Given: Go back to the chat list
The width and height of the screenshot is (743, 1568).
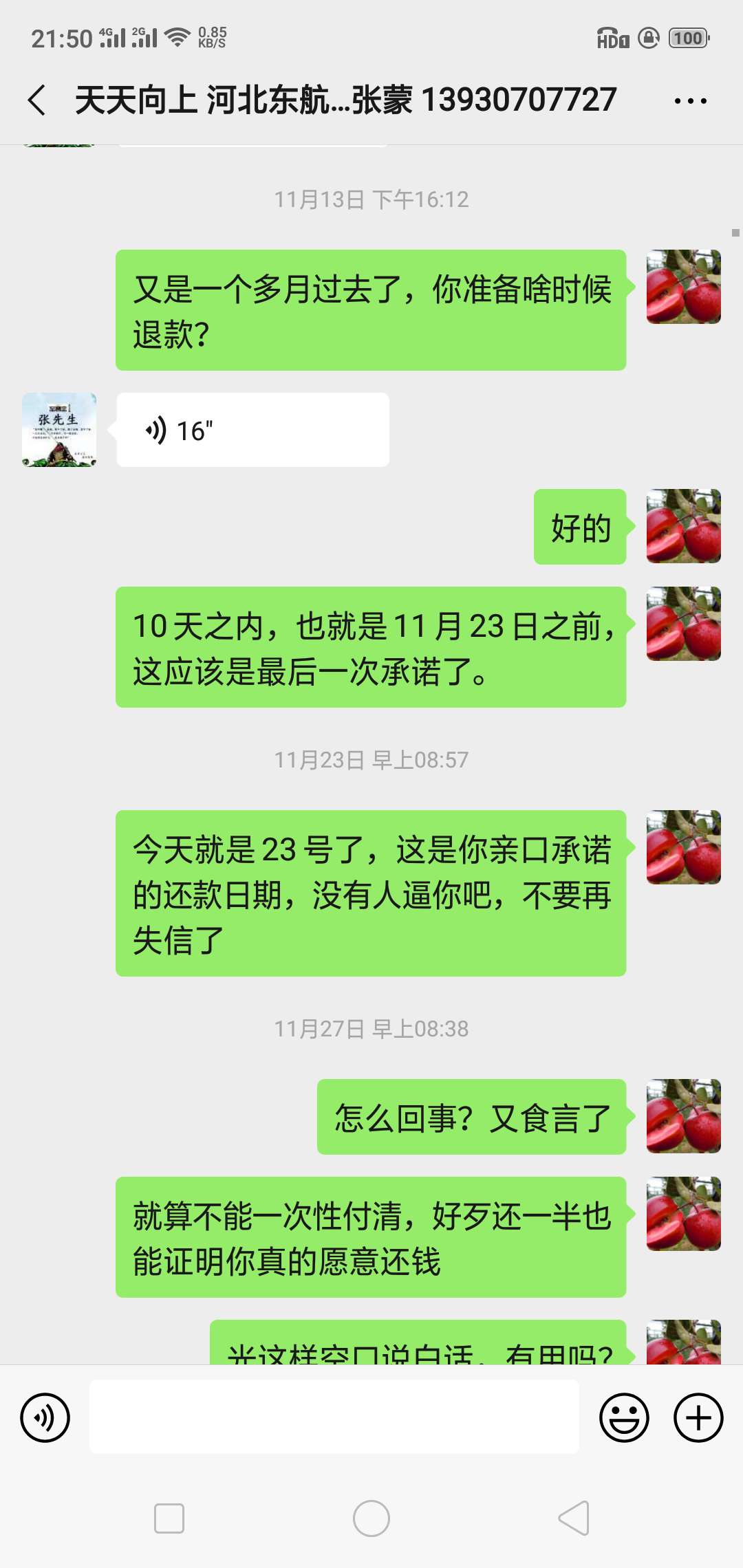Looking at the screenshot, I should (x=37, y=100).
